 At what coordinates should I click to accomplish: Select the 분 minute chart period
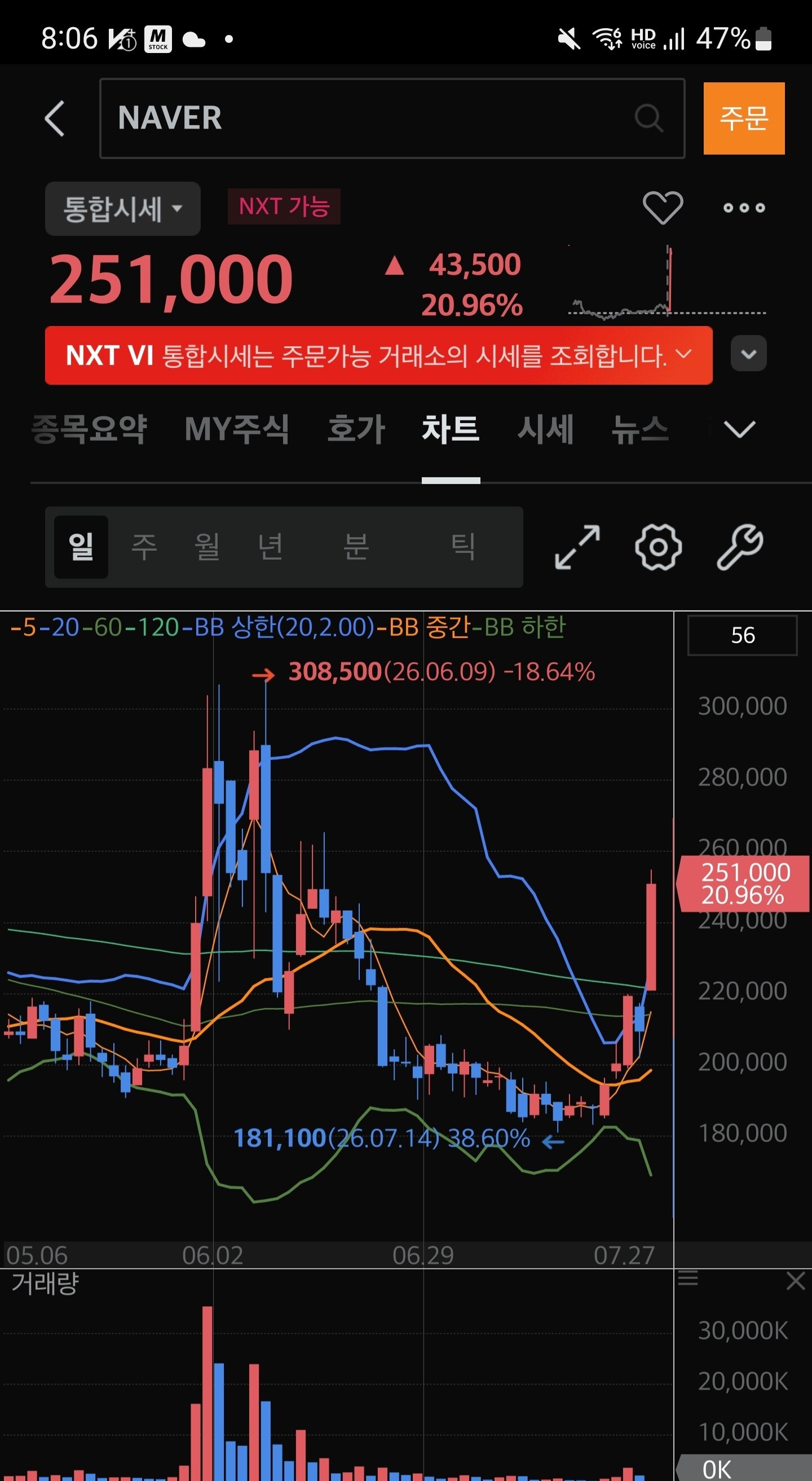(x=356, y=547)
